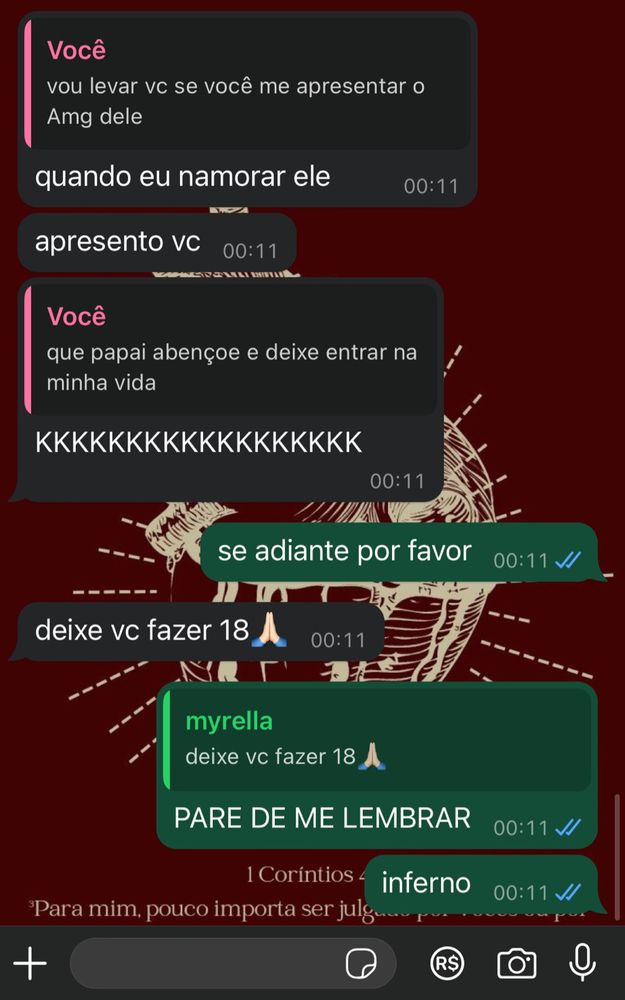The height and width of the screenshot is (1000, 625).
Task: Tap the microphone voice message icon
Action: [x=582, y=962]
